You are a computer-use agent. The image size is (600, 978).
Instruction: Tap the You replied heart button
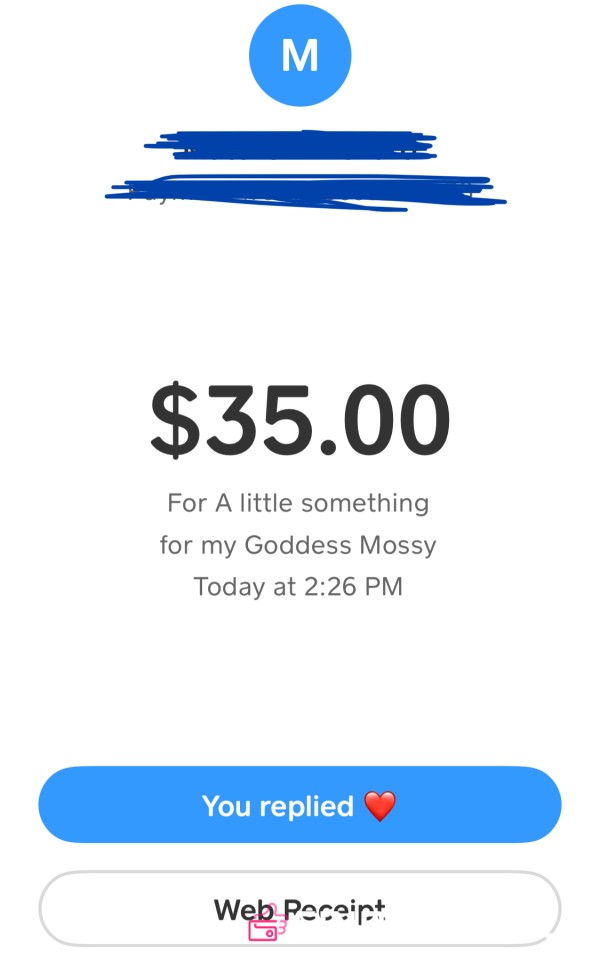300,805
